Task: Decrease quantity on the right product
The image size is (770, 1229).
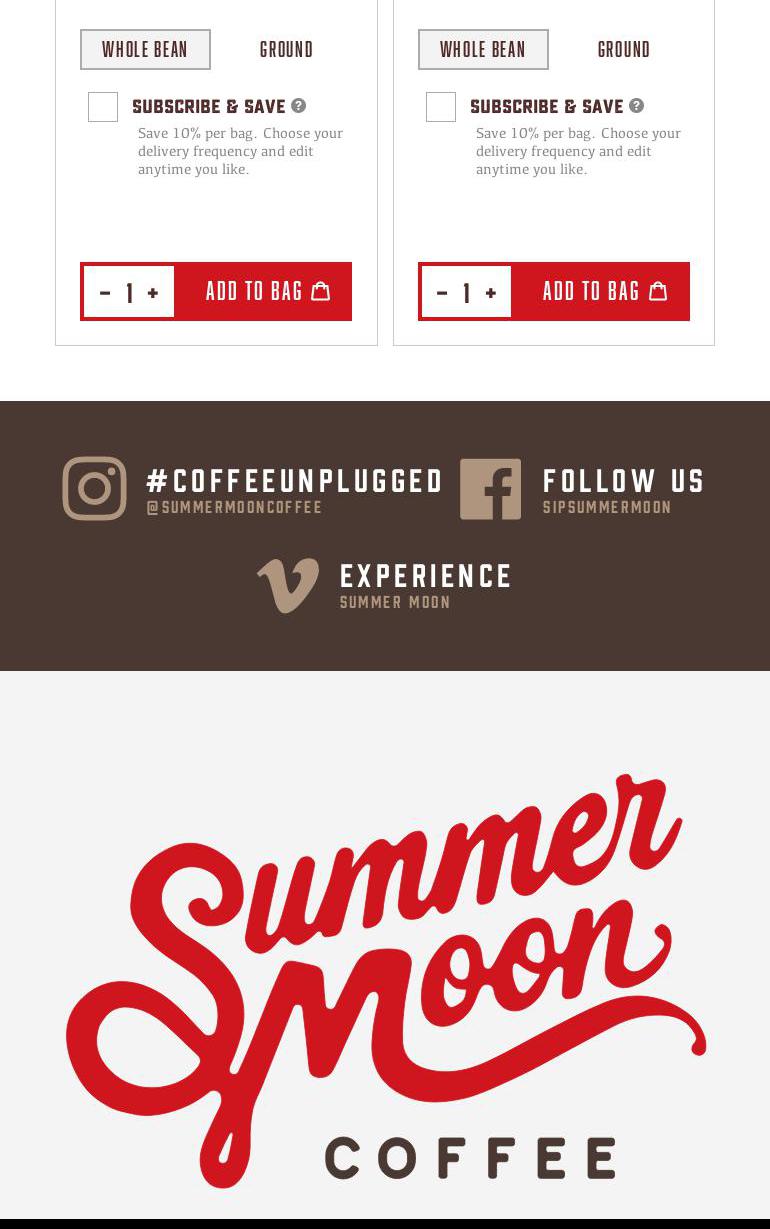Action: click(x=442, y=293)
